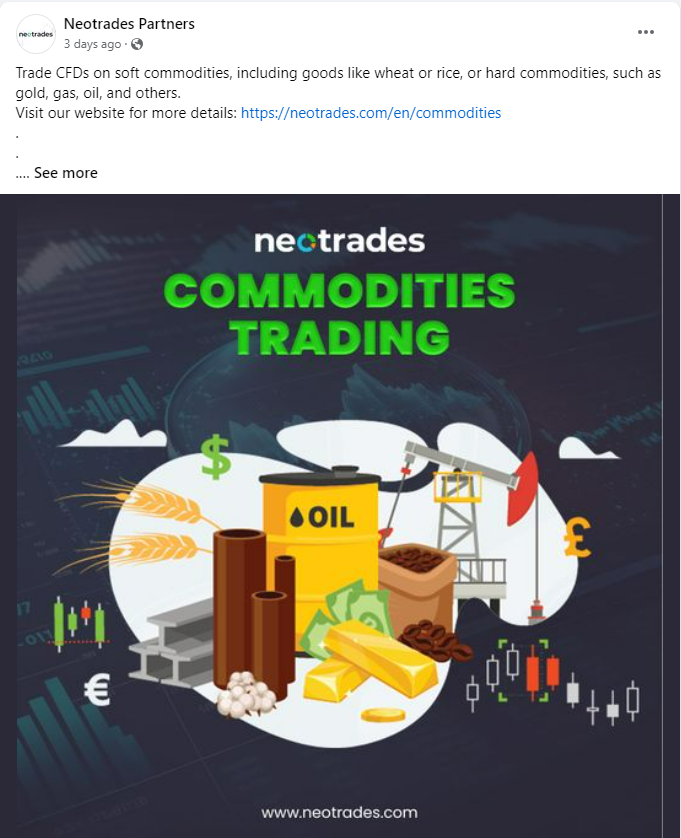Open the '3 days ago' post timestamp
The image size is (681, 838).
pos(92,44)
